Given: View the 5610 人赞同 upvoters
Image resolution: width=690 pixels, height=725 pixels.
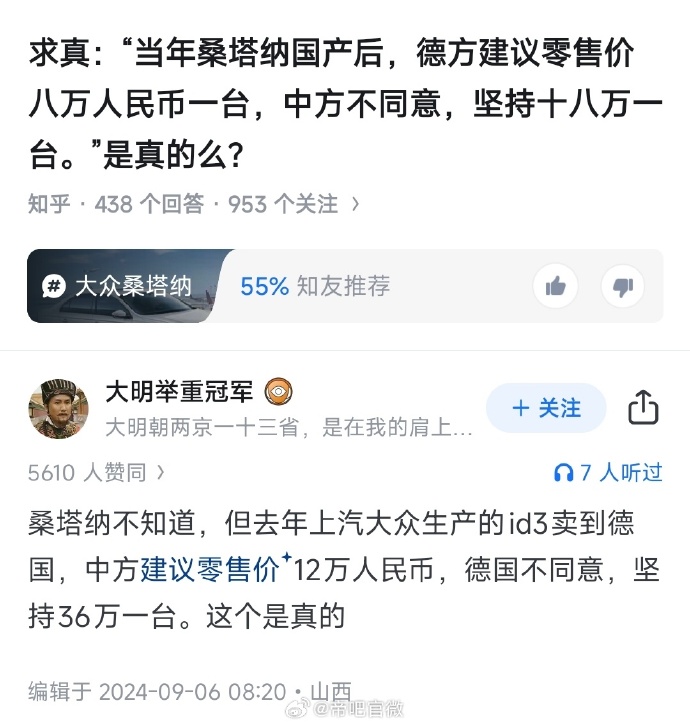Looking at the screenshot, I should pos(96,472).
